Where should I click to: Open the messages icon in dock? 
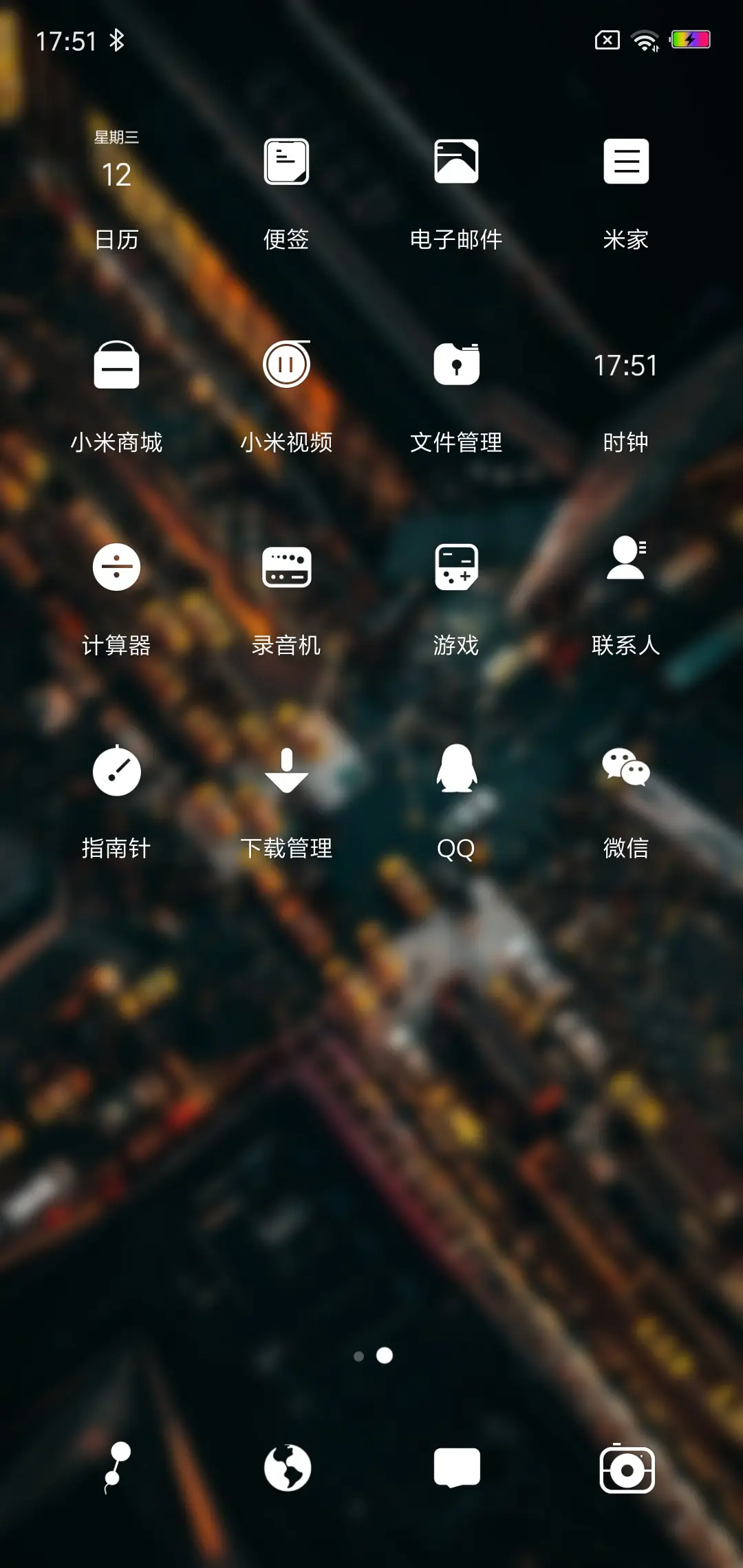click(x=456, y=1468)
